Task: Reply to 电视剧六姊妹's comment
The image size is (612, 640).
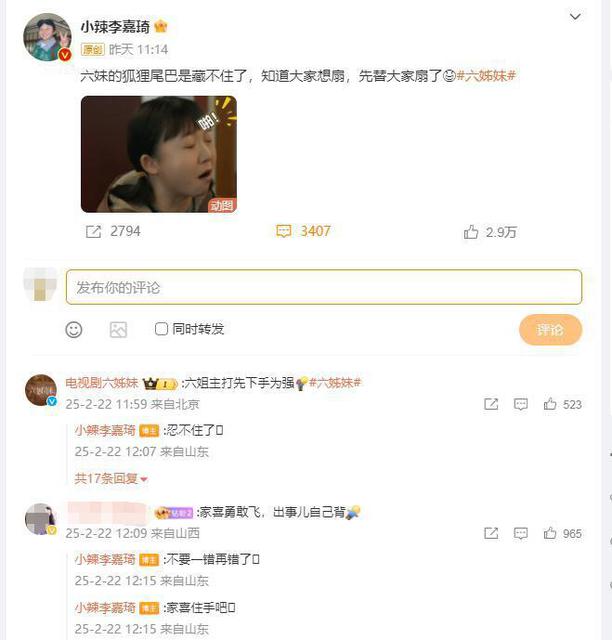Action: pos(520,405)
